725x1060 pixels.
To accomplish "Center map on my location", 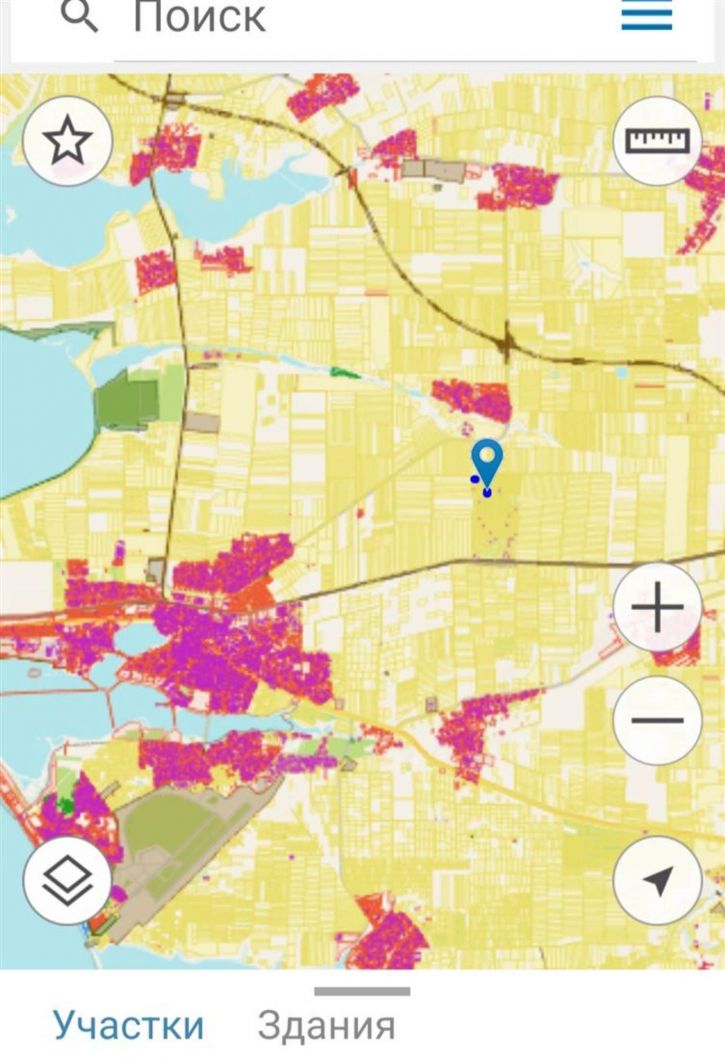I will click(x=657, y=880).
